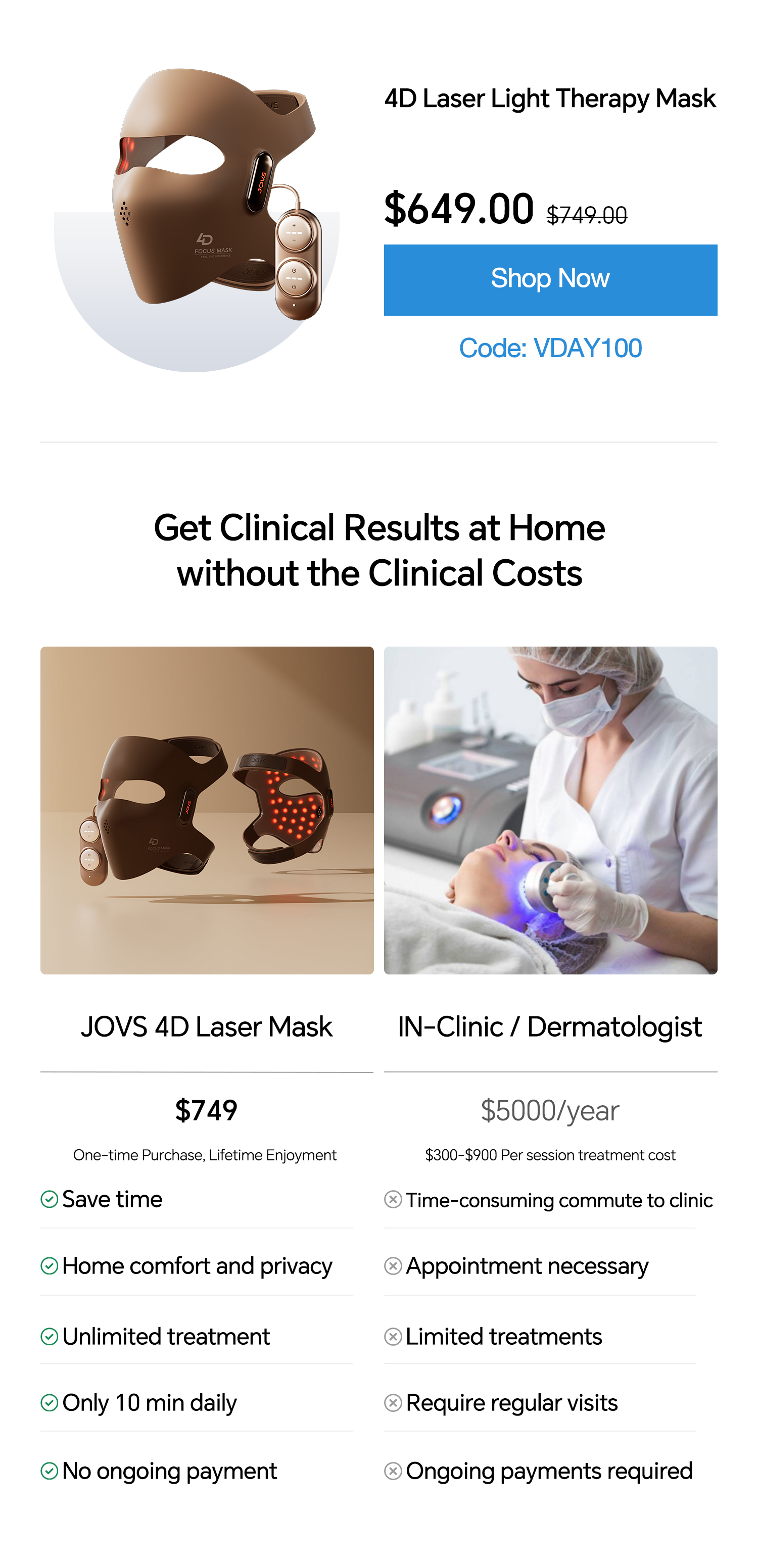Tap the Code: VDAY100 link
This screenshot has height=1568, width=758.
tap(550, 348)
